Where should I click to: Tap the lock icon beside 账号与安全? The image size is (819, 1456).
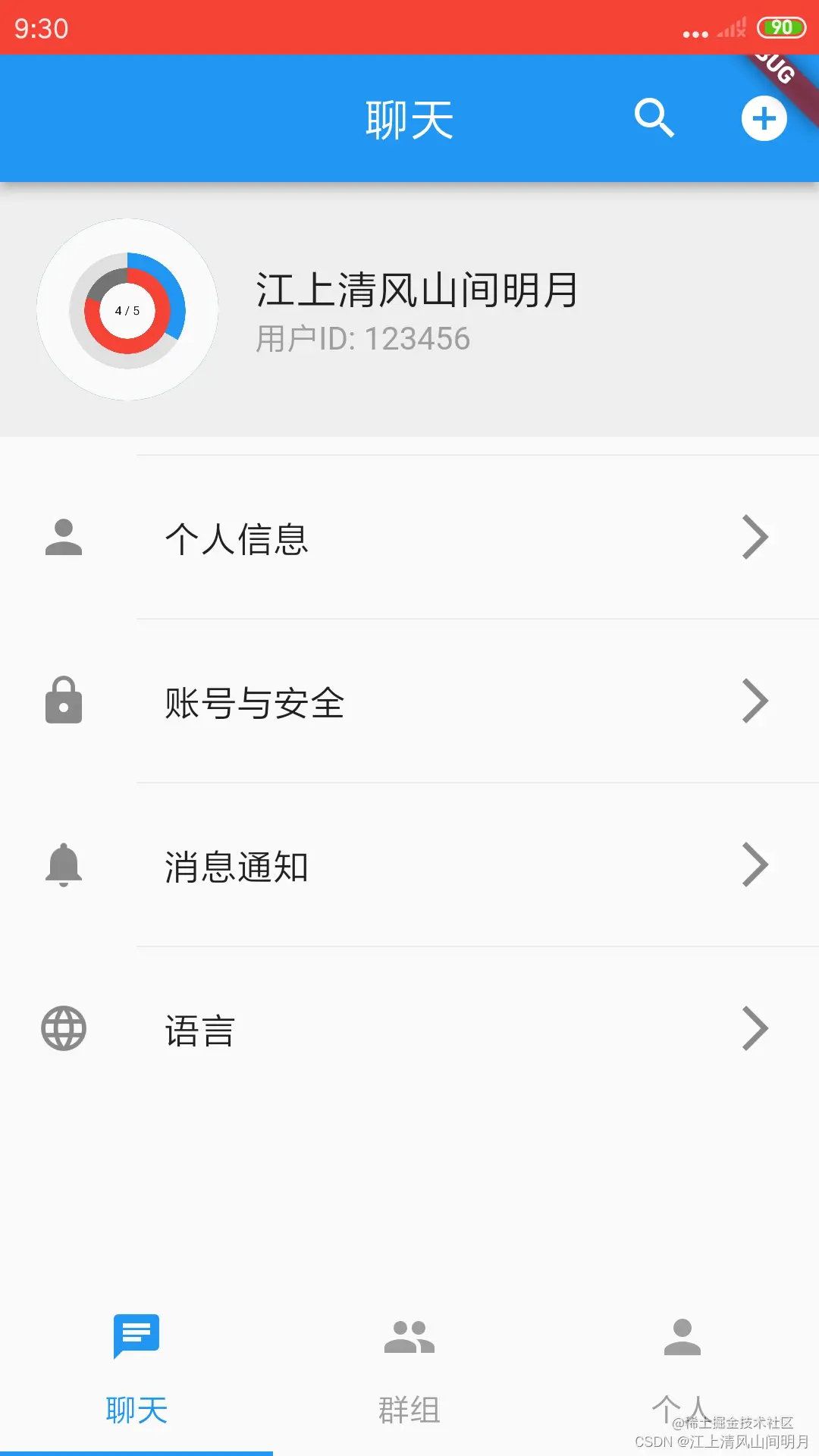coord(64,701)
